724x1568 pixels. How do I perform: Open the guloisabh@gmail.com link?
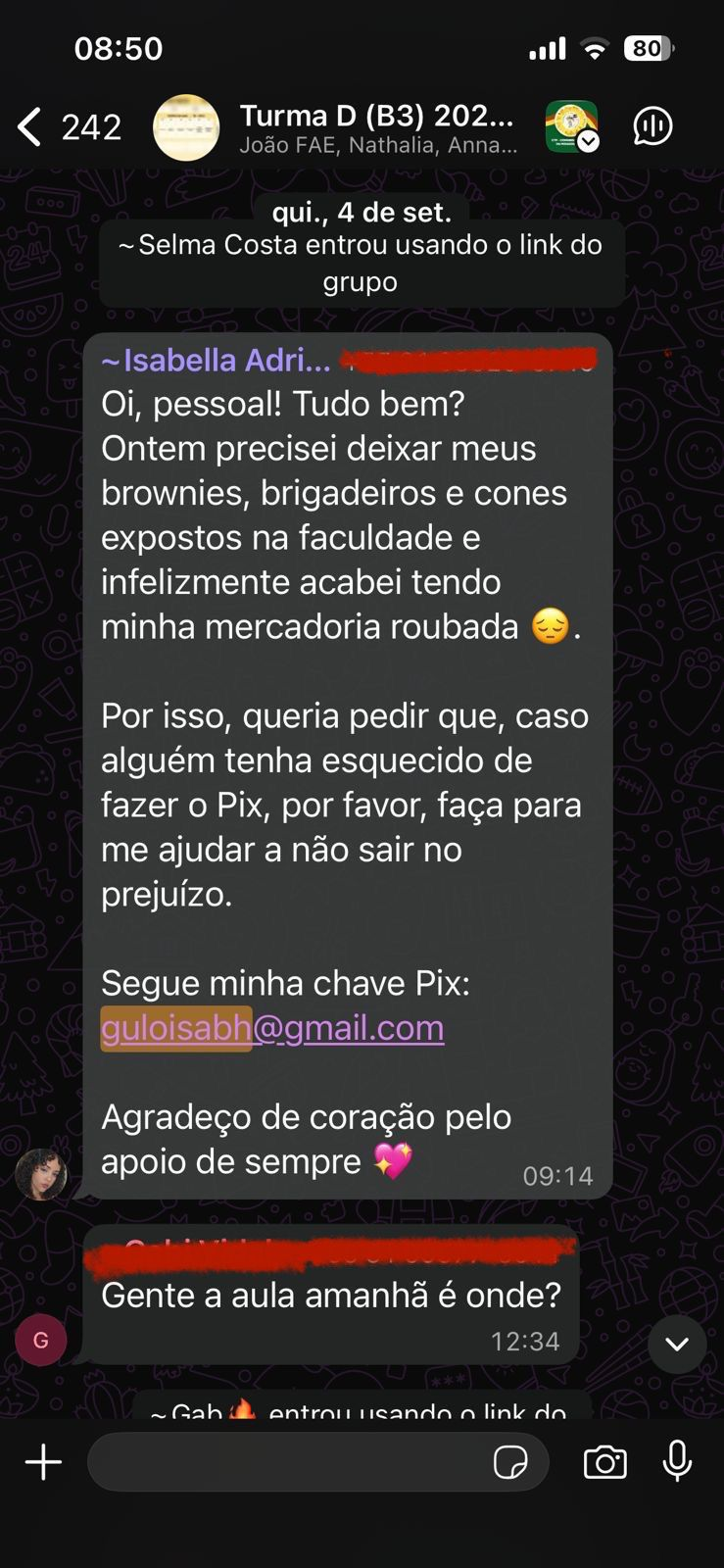click(x=272, y=1028)
